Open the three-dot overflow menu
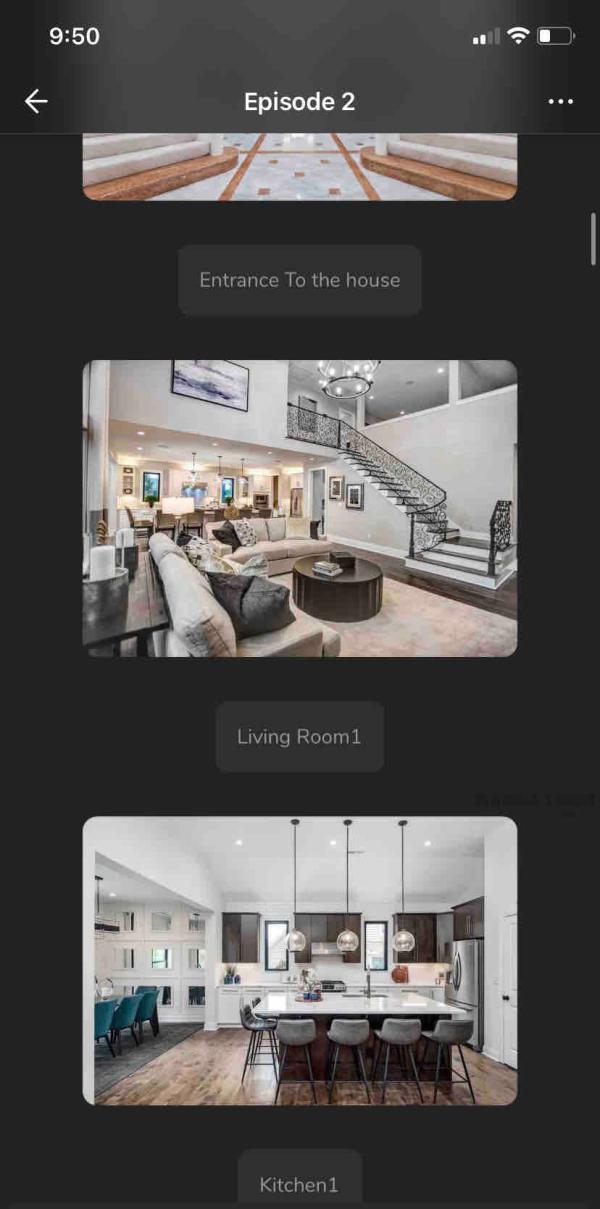The height and width of the screenshot is (1209, 600). click(561, 101)
